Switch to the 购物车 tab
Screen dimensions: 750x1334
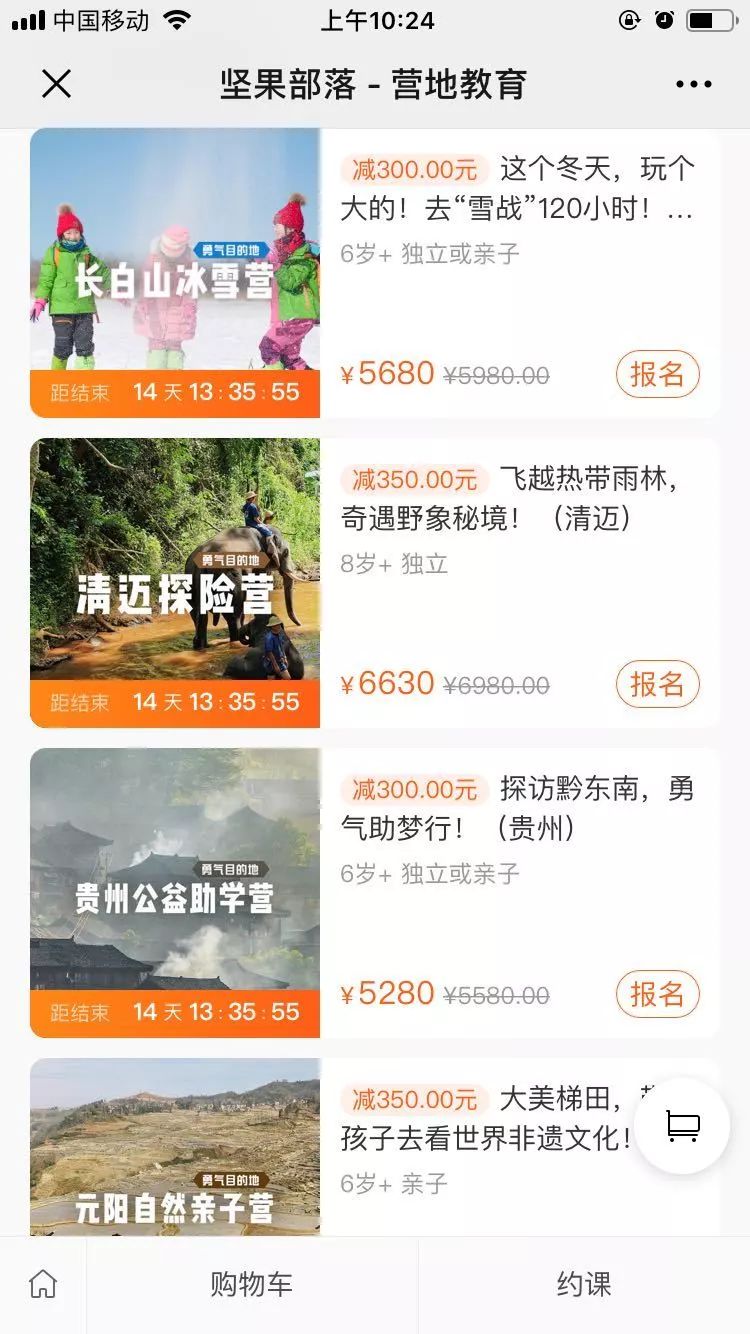[251, 1284]
